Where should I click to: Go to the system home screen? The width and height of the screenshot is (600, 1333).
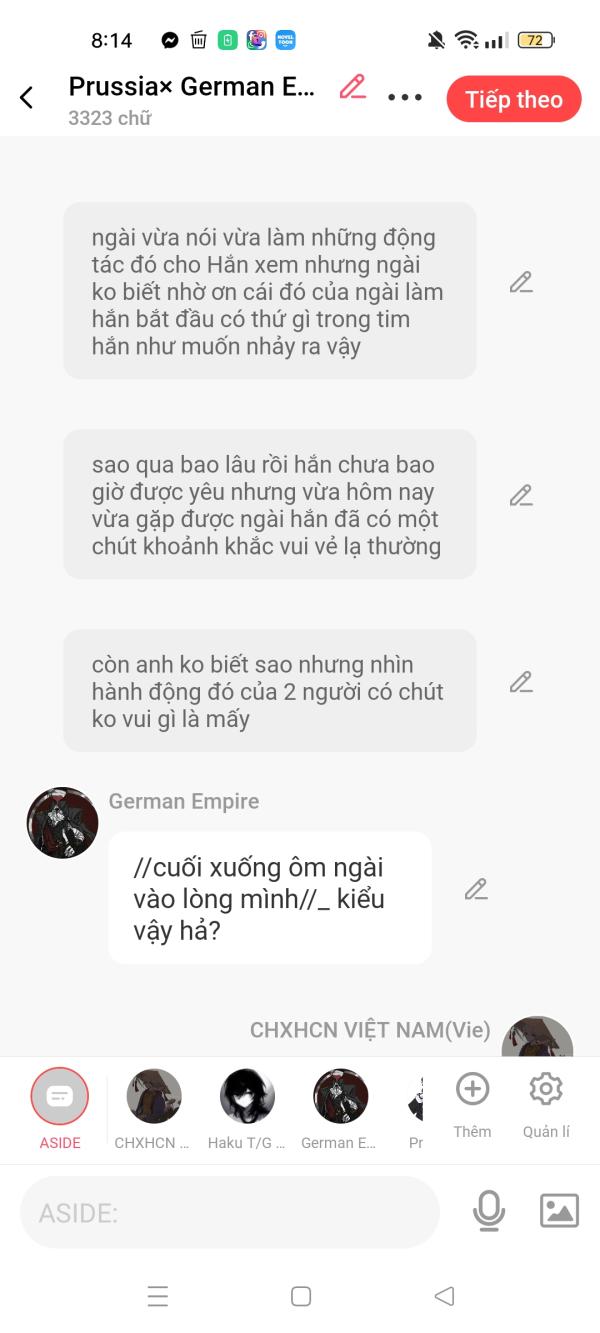300,1297
